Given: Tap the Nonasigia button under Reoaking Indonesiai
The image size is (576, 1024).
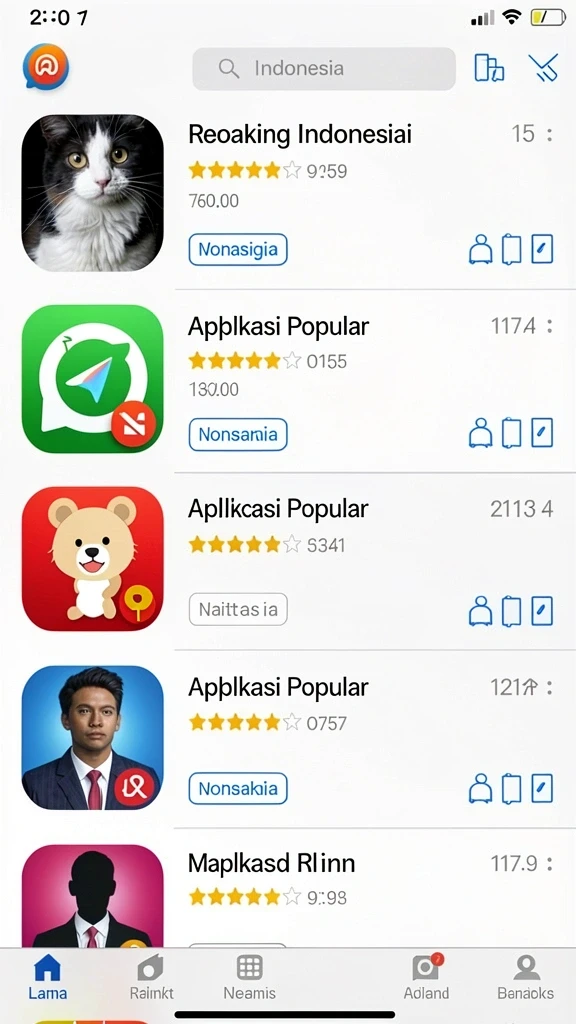Looking at the screenshot, I should pos(238,249).
